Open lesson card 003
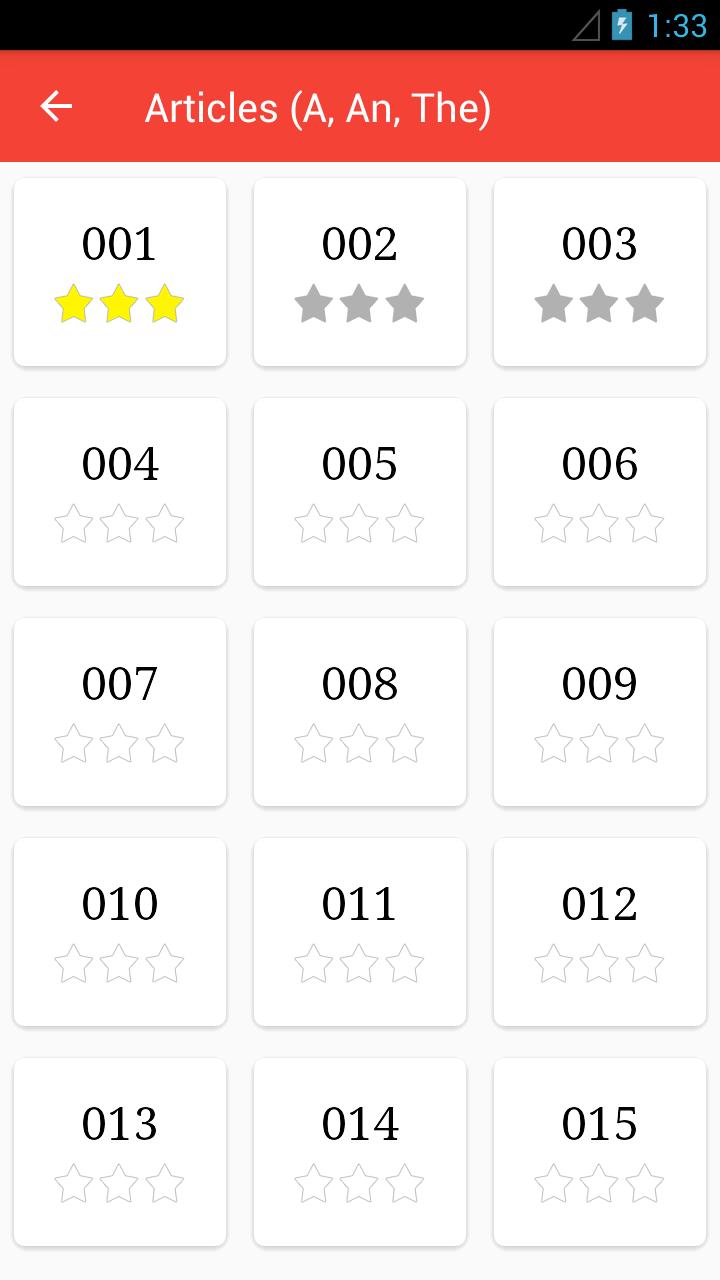The width and height of the screenshot is (720, 1280). click(600, 272)
